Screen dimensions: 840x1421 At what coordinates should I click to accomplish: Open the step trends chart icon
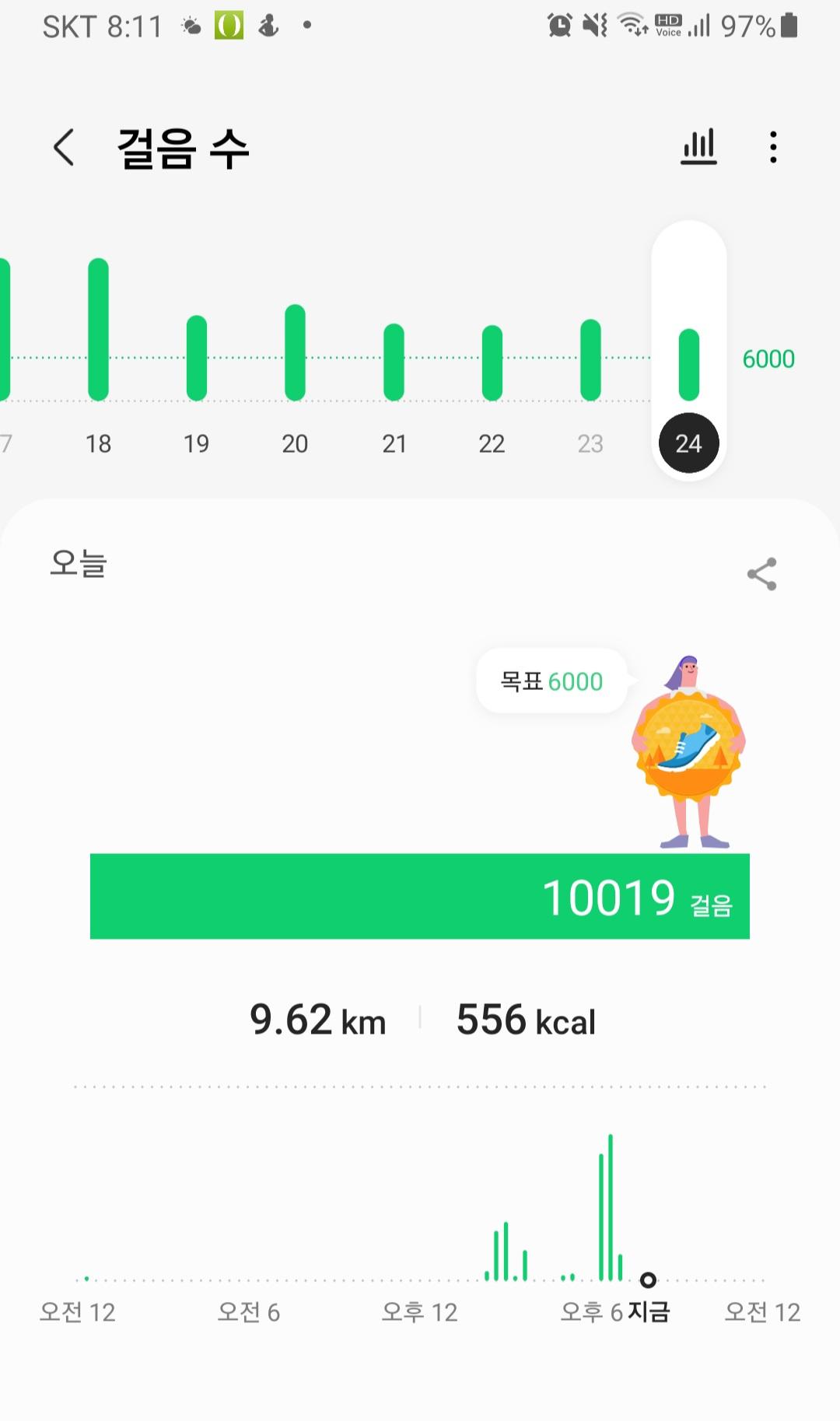pos(698,147)
